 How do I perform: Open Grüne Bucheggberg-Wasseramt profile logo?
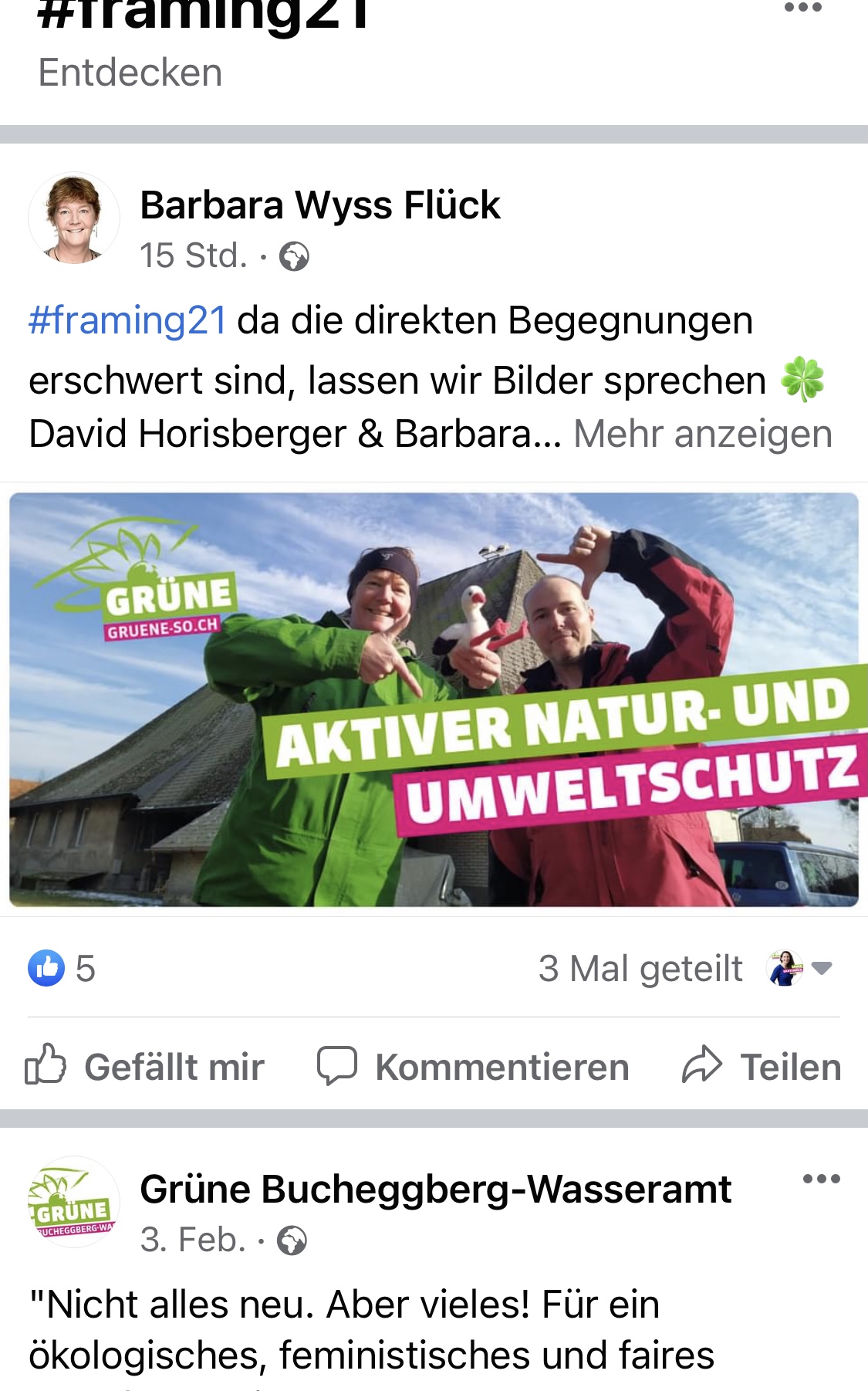pos(74,1203)
